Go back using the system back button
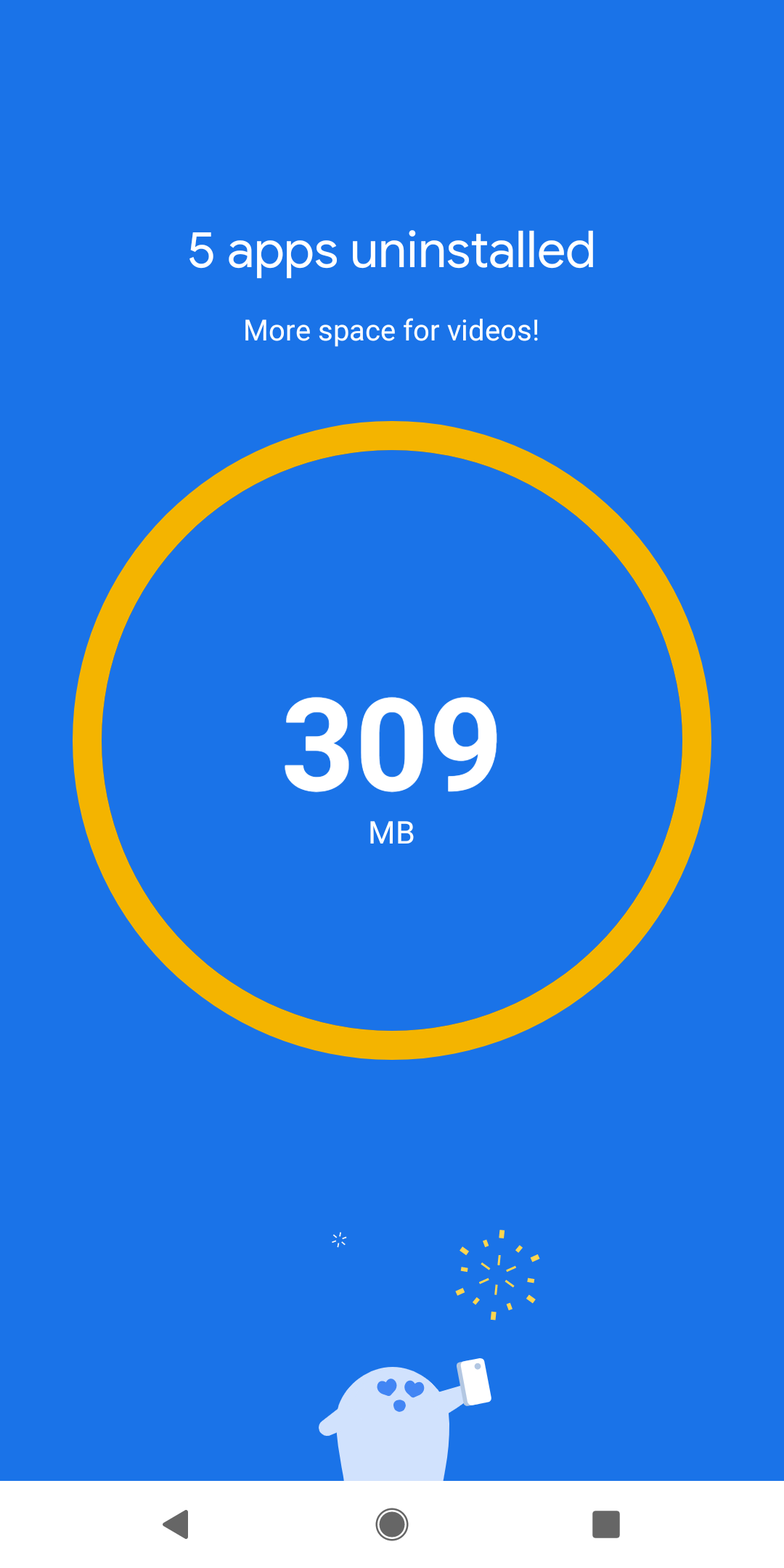Screen dimensions: 784x1568 tap(176, 1524)
